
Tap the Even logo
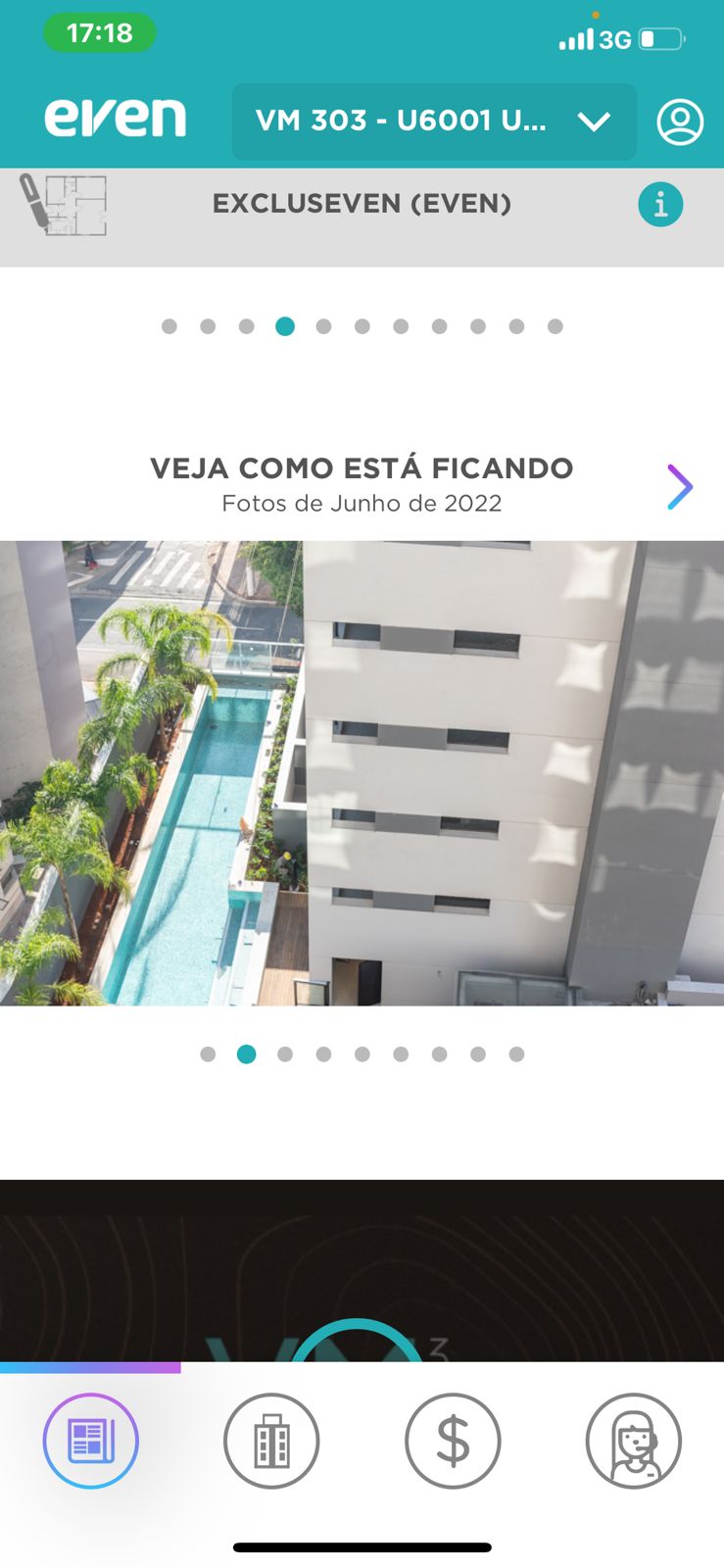116,119
